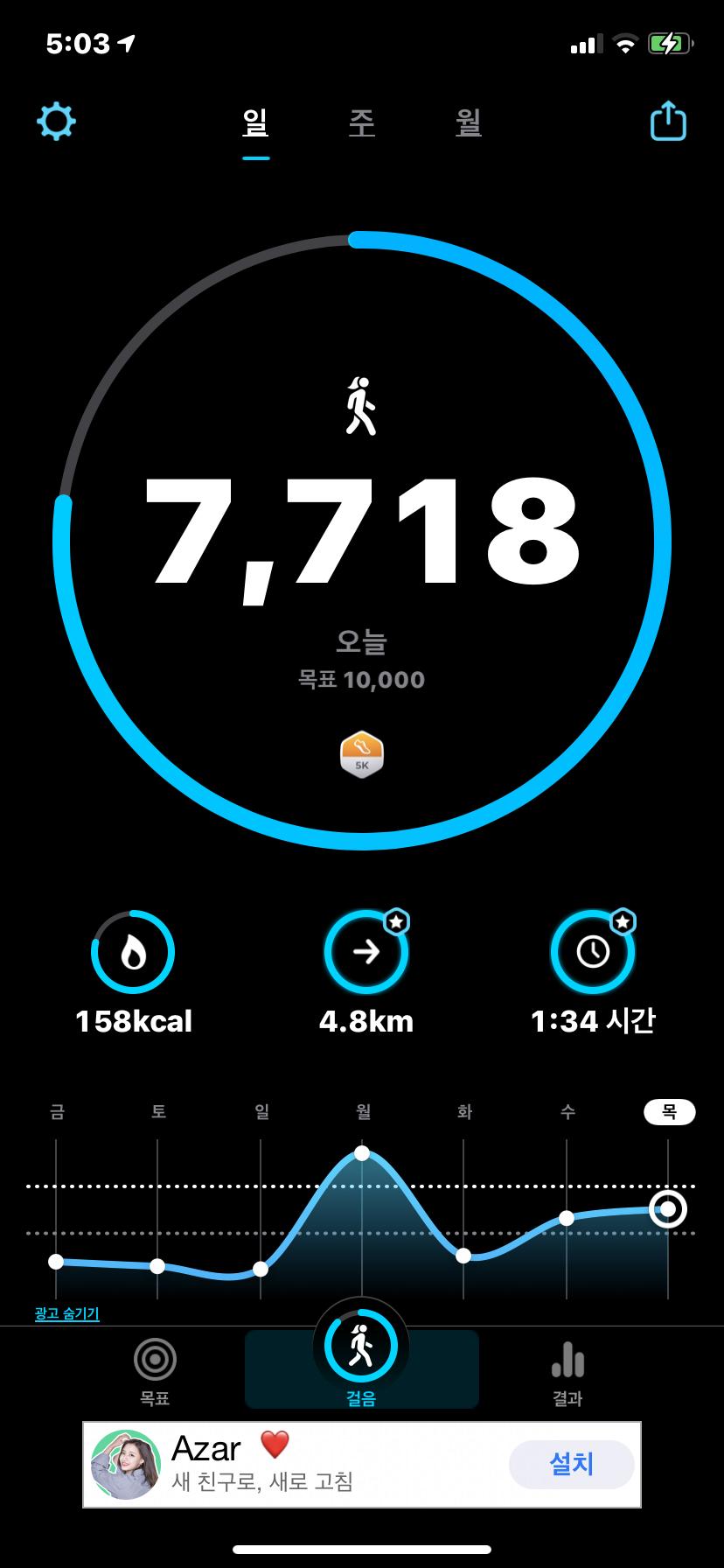Open the 5K achievement badge
Viewport: 724px width, 1568px height.
pyautogui.click(x=362, y=754)
